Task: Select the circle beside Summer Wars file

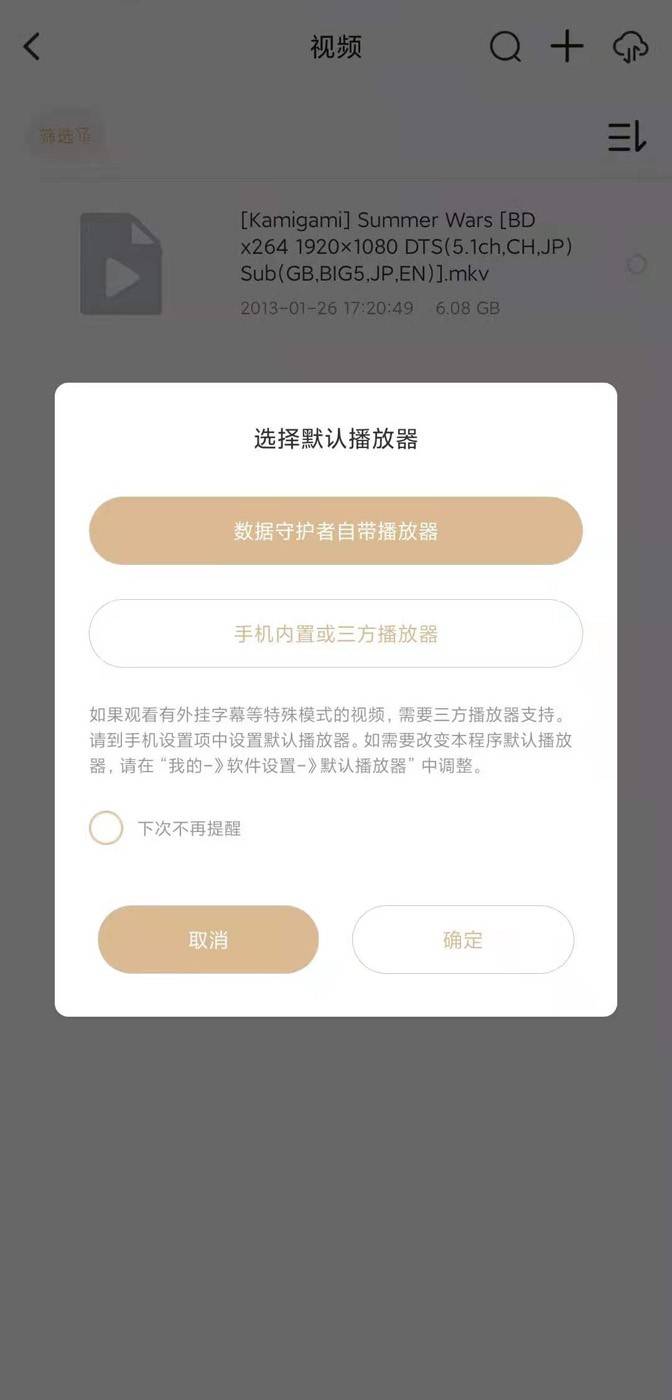Action: (636, 264)
